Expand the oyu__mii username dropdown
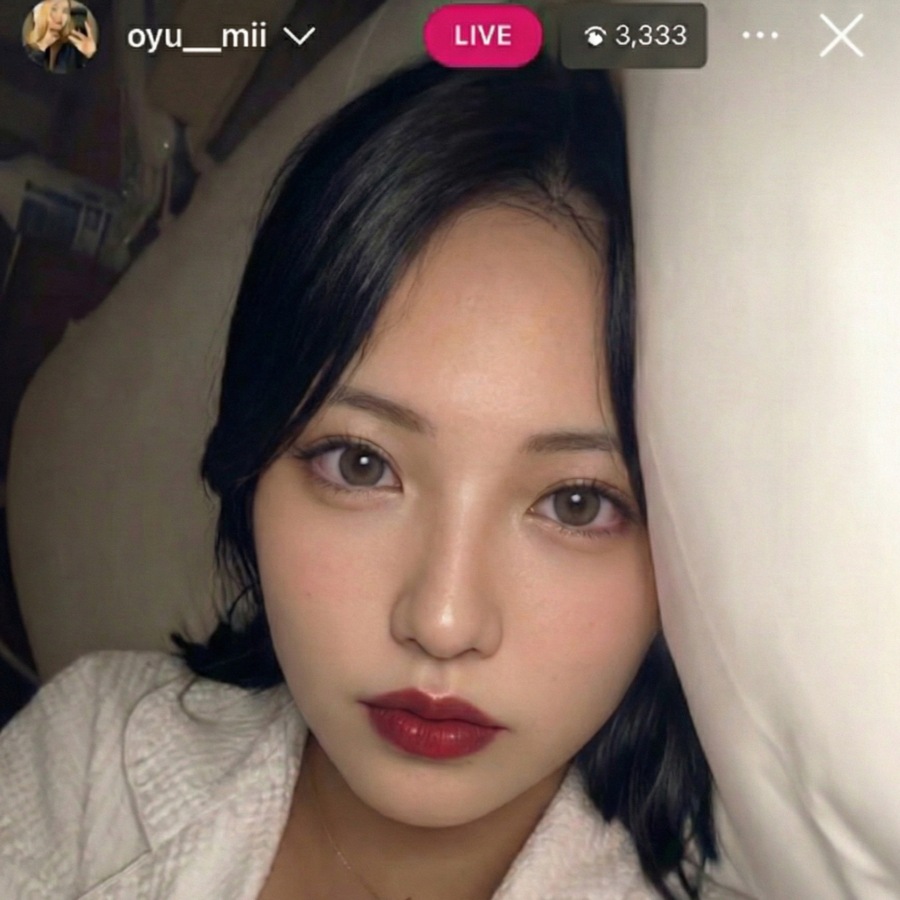Image resolution: width=900 pixels, height=900 pixels. point(299,37)
